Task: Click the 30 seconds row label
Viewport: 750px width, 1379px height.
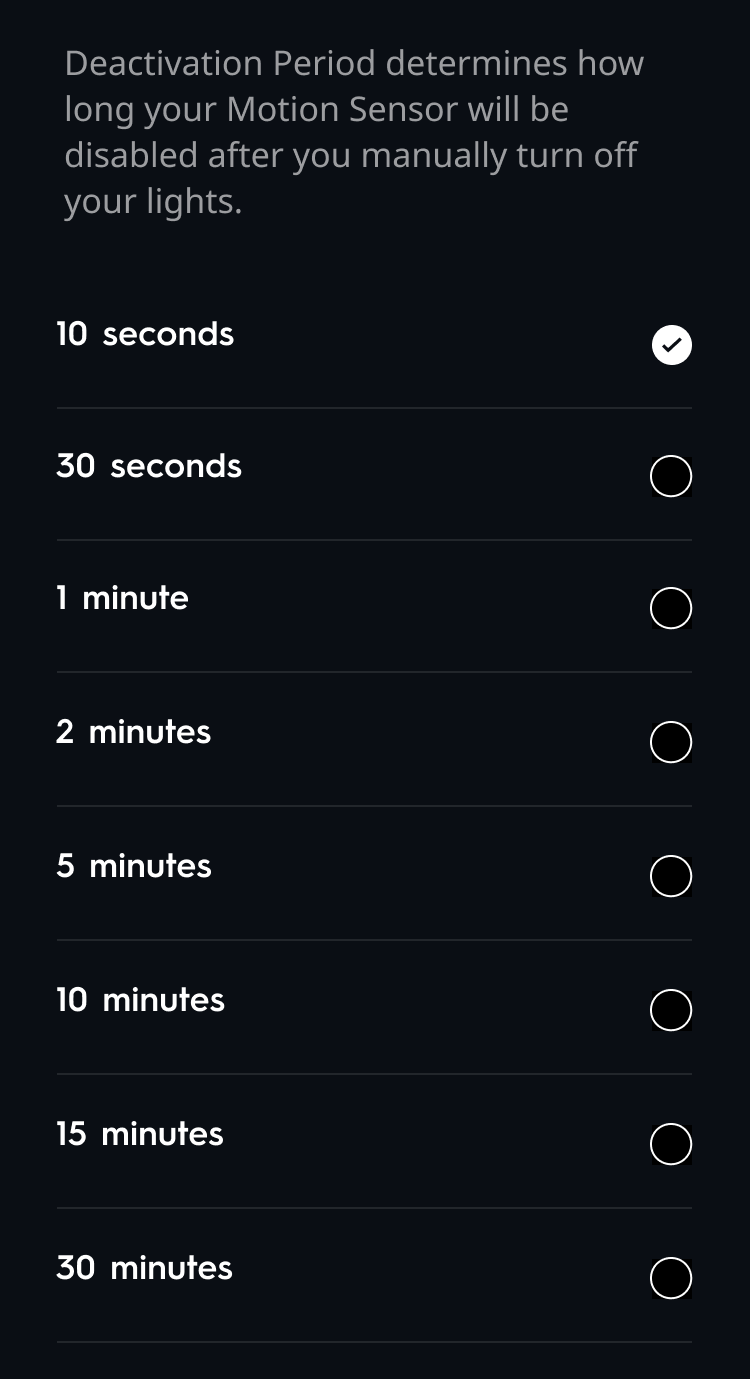Action: point(148,465)
